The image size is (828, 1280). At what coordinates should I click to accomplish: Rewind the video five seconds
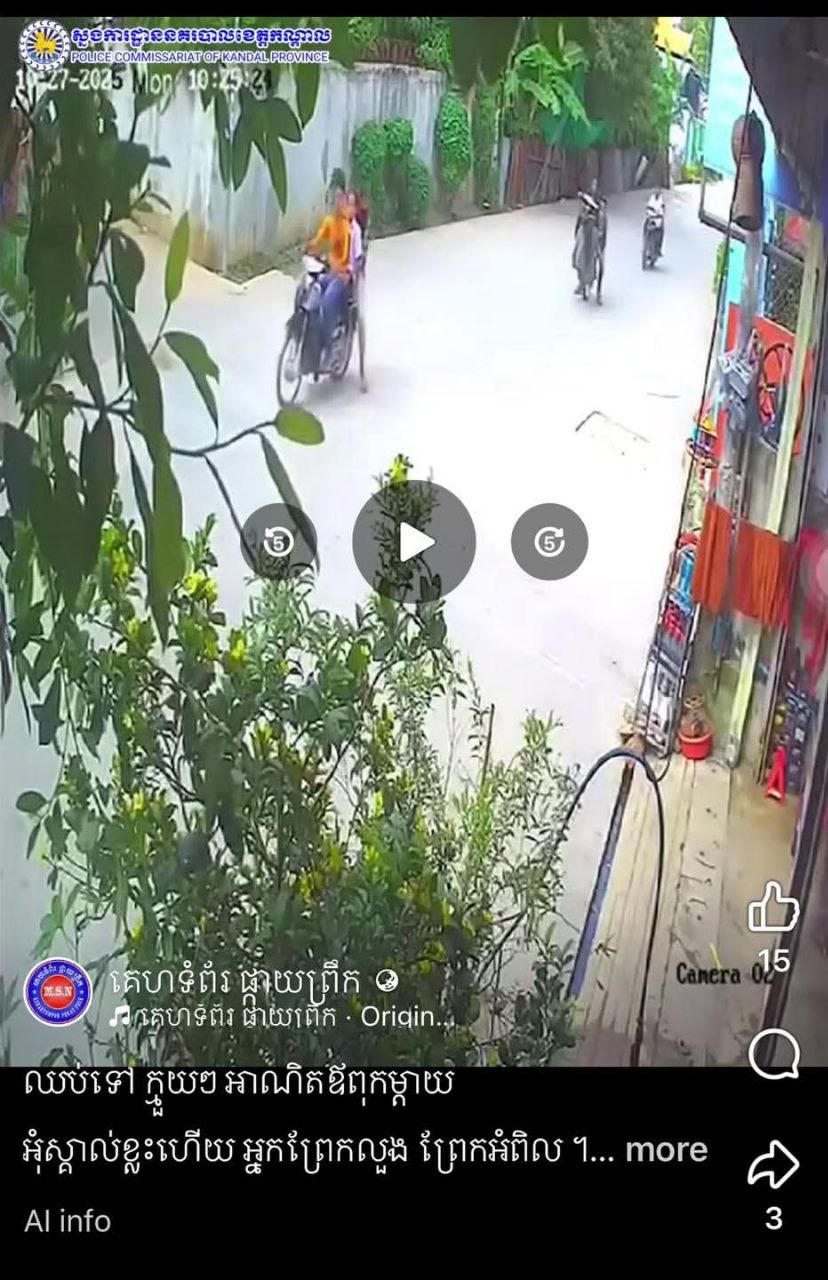(x=278, y=541)
